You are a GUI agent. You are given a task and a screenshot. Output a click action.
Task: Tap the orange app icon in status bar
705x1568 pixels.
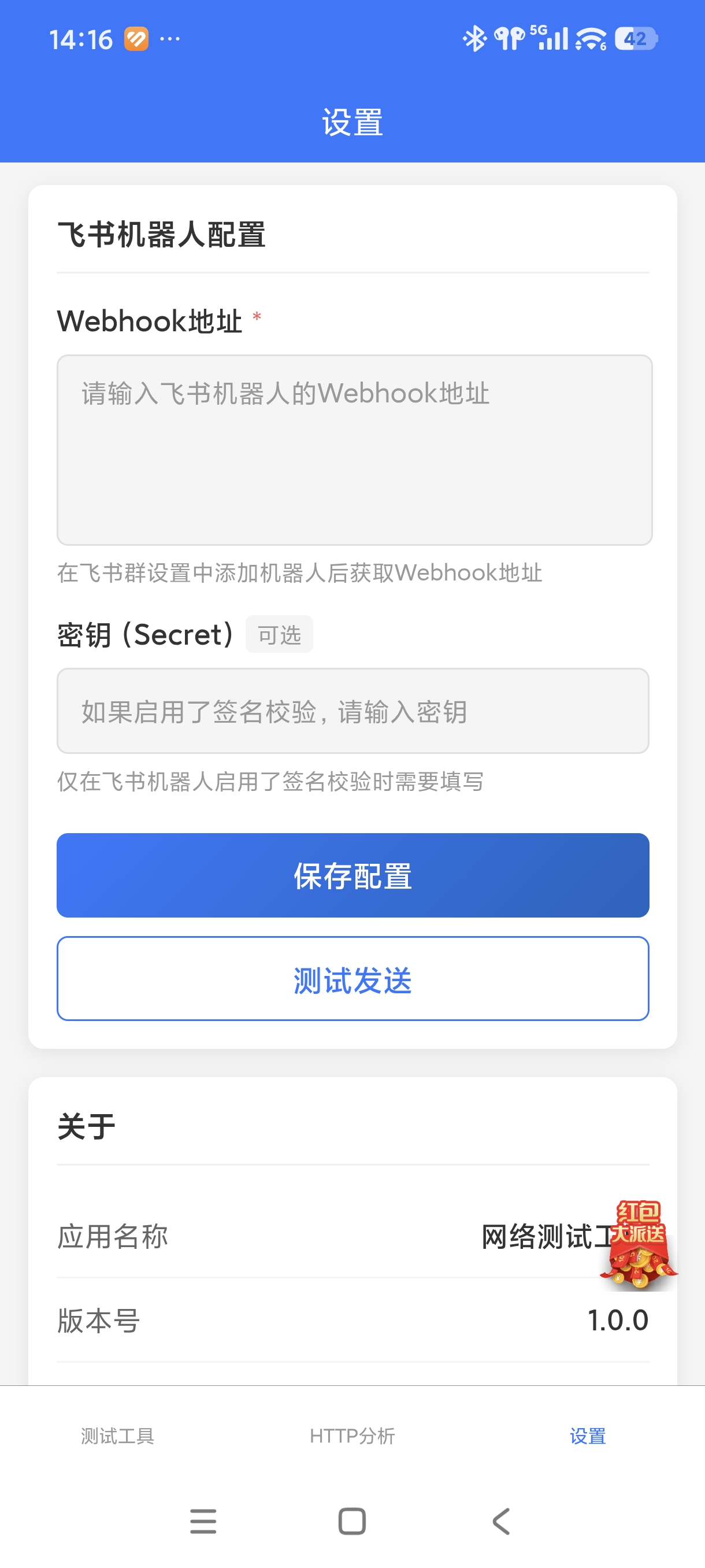coord(138,38)
